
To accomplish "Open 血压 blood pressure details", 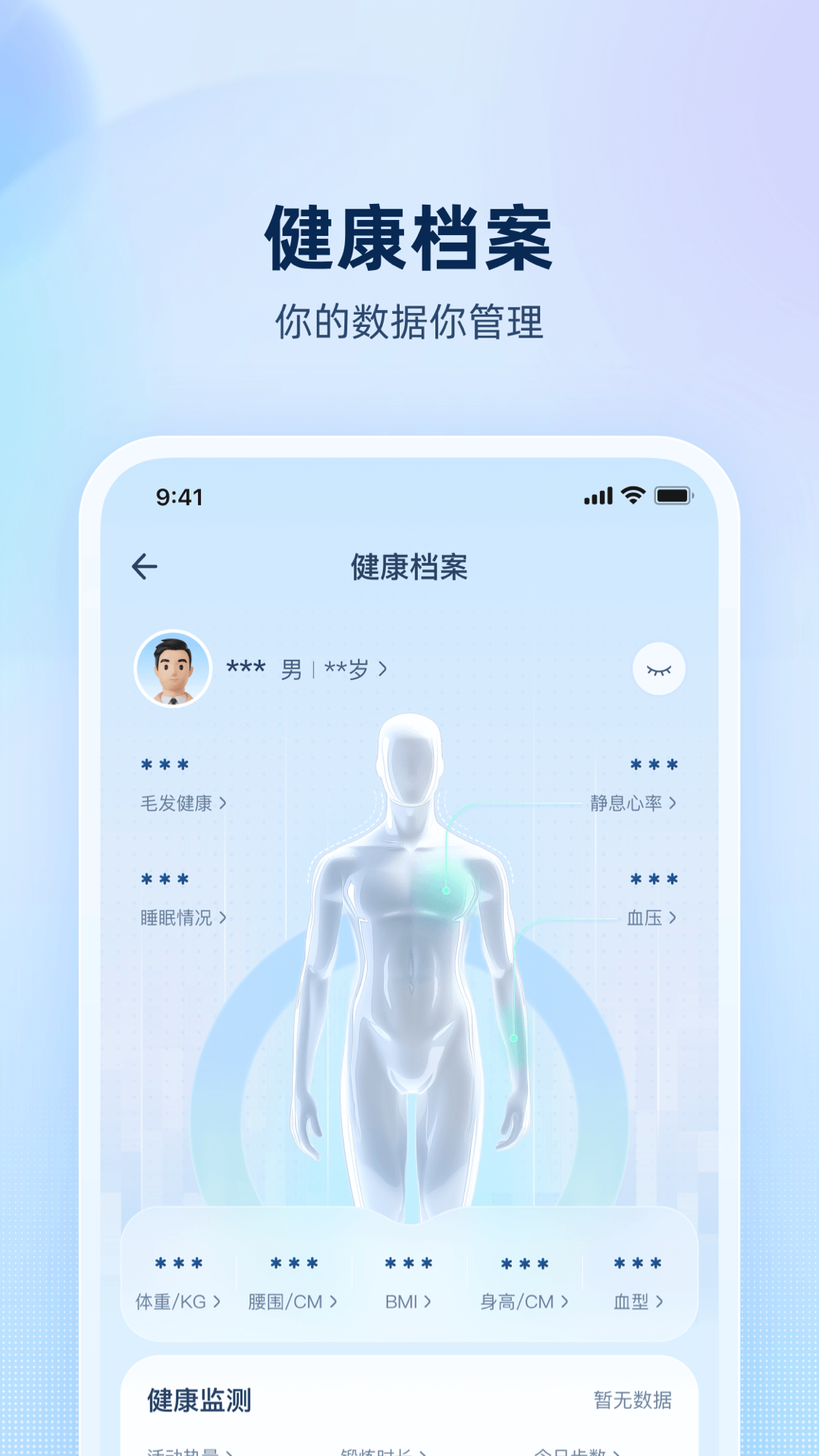I will click(648, 918).
